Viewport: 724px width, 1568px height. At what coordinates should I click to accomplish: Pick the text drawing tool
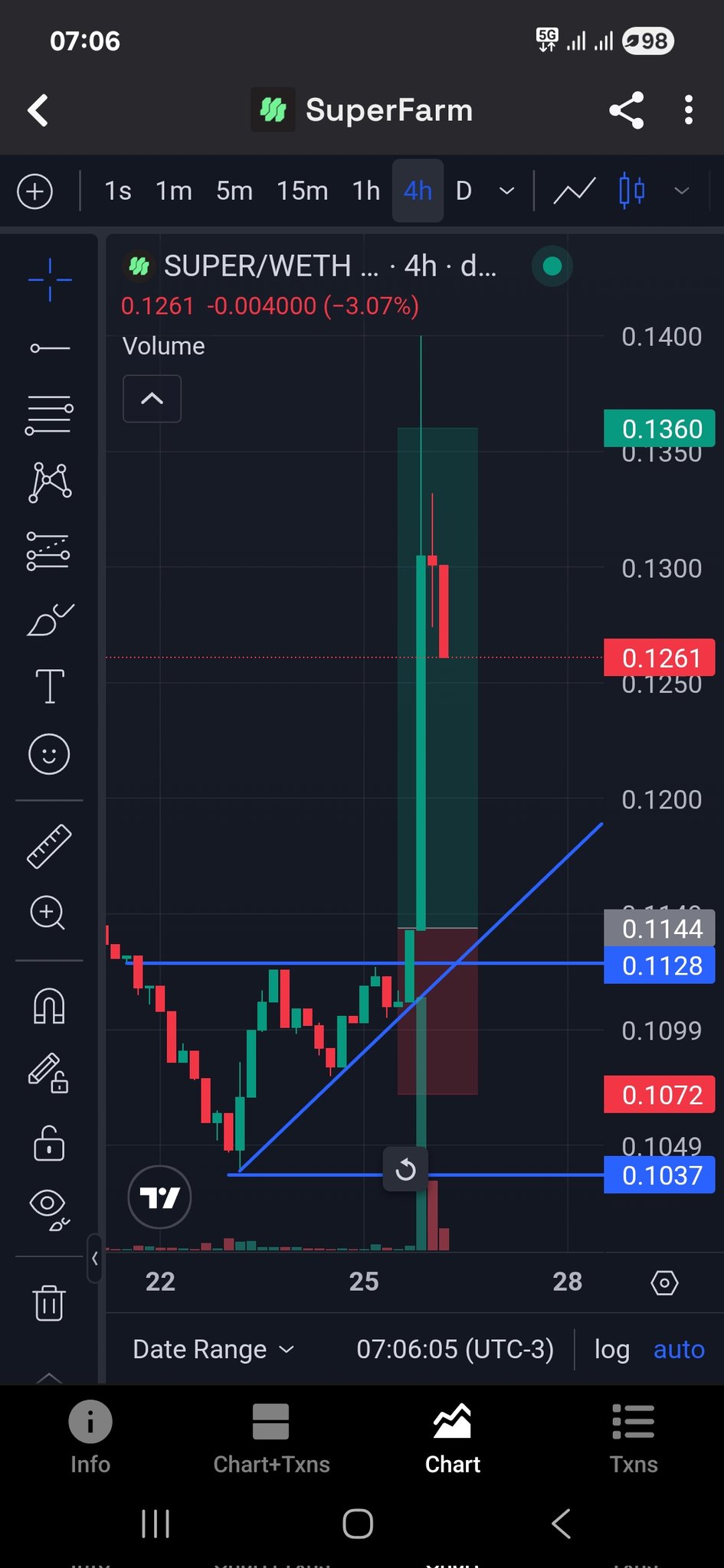point(50,685)
